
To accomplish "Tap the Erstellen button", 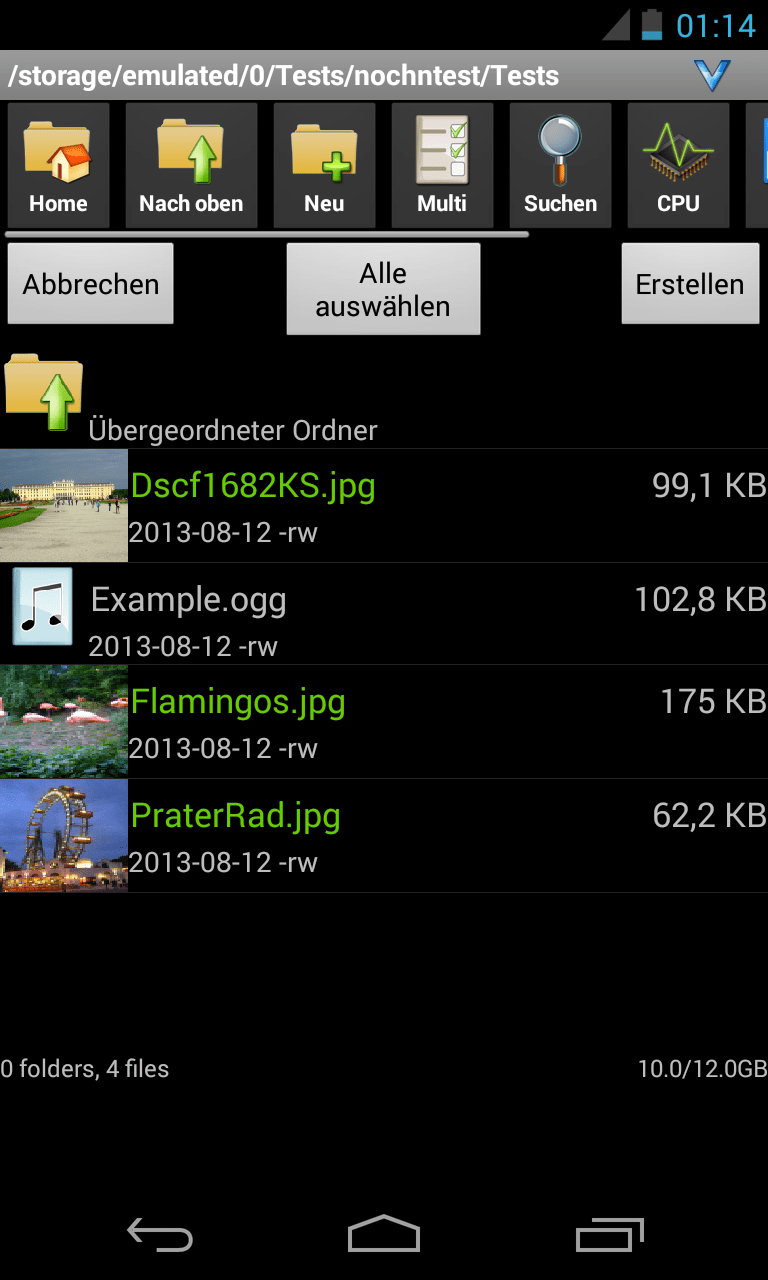I will pos(690,284).
